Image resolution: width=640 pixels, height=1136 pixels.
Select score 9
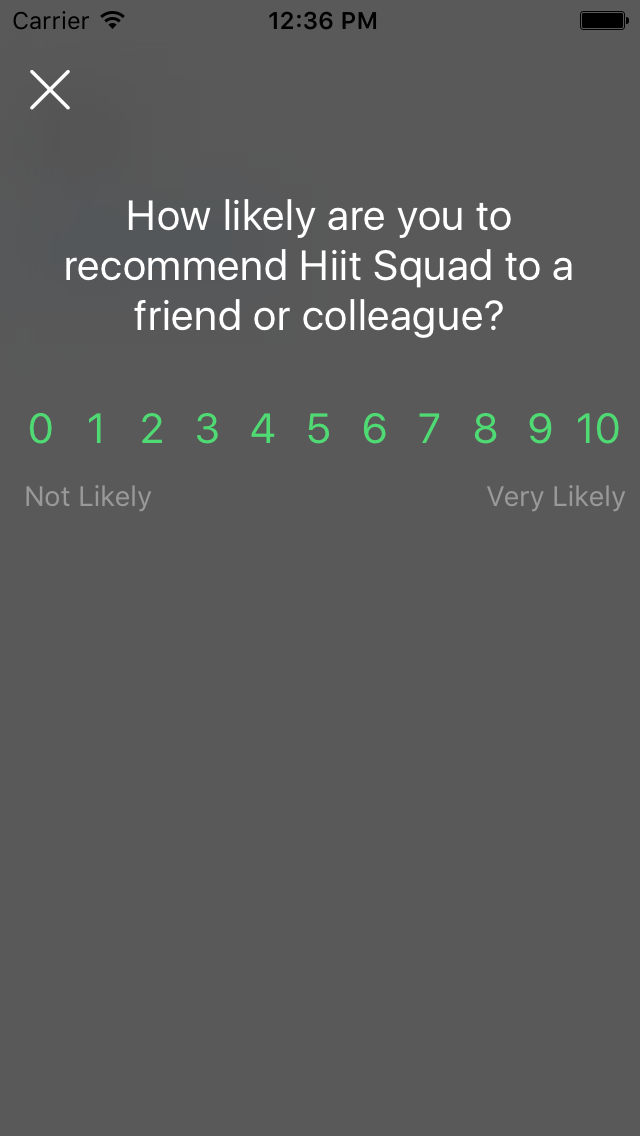coord(540,429)
